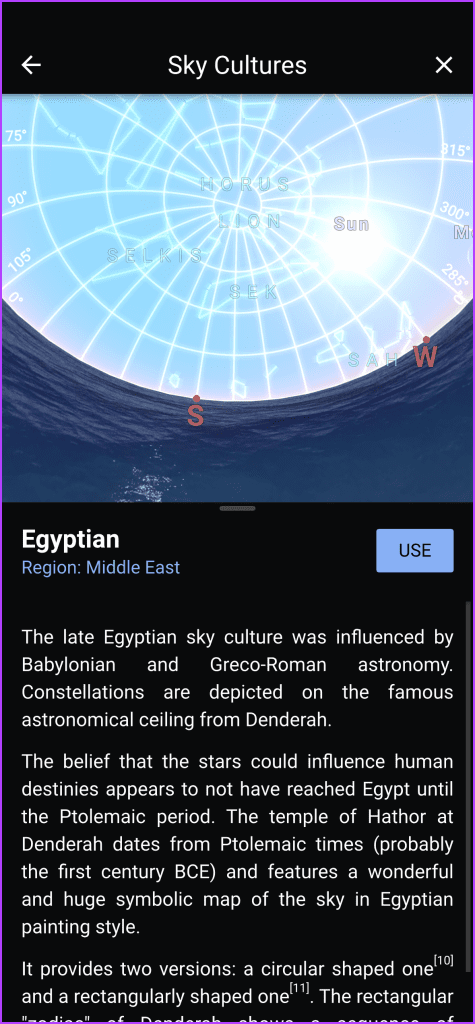Viewport: 475px width, 1024px height.
Task: Tap the panel drag handle
Action: click(237, 507)
